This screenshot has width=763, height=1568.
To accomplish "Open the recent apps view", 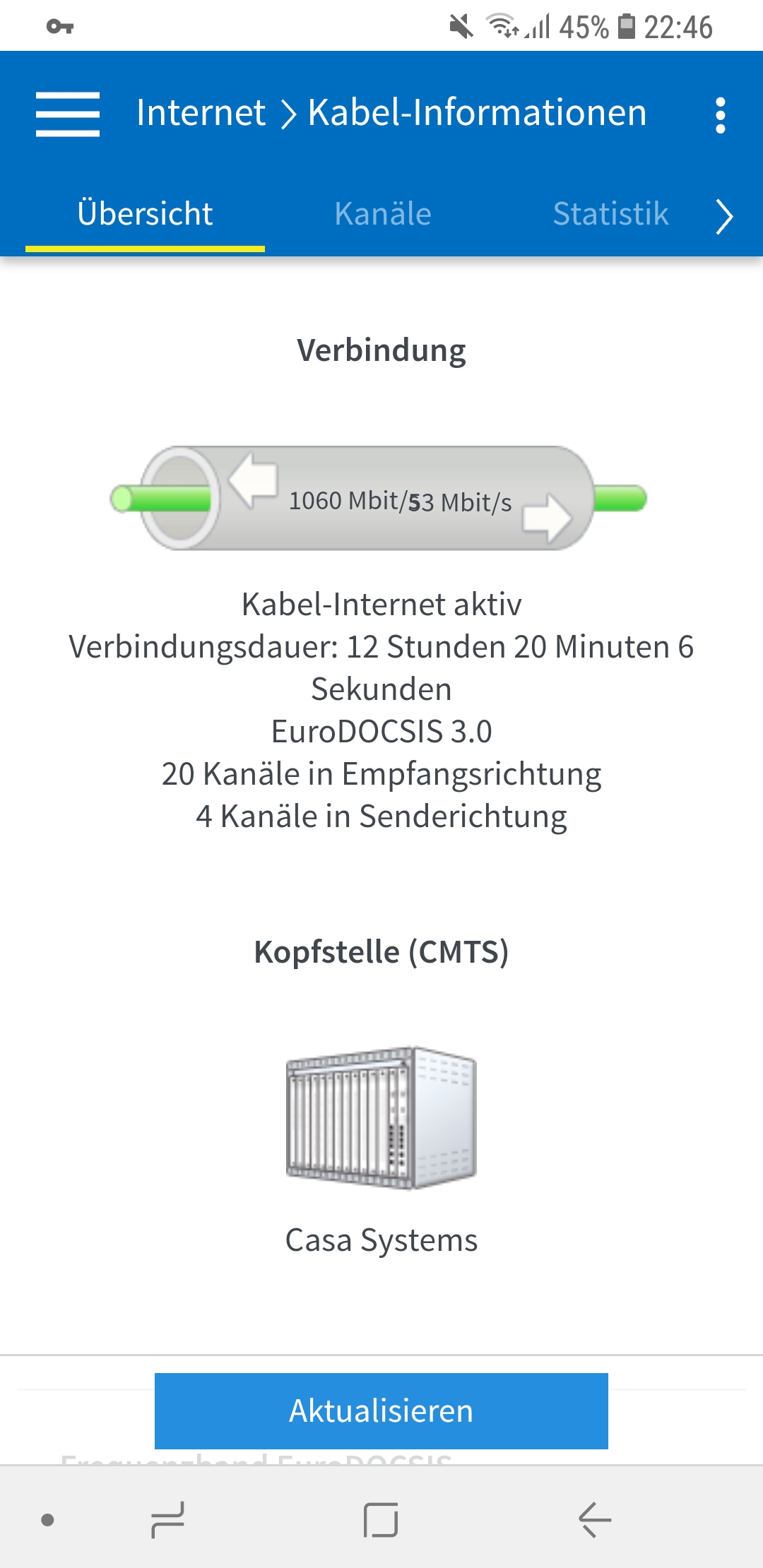I will click(x=168, y=1519).
